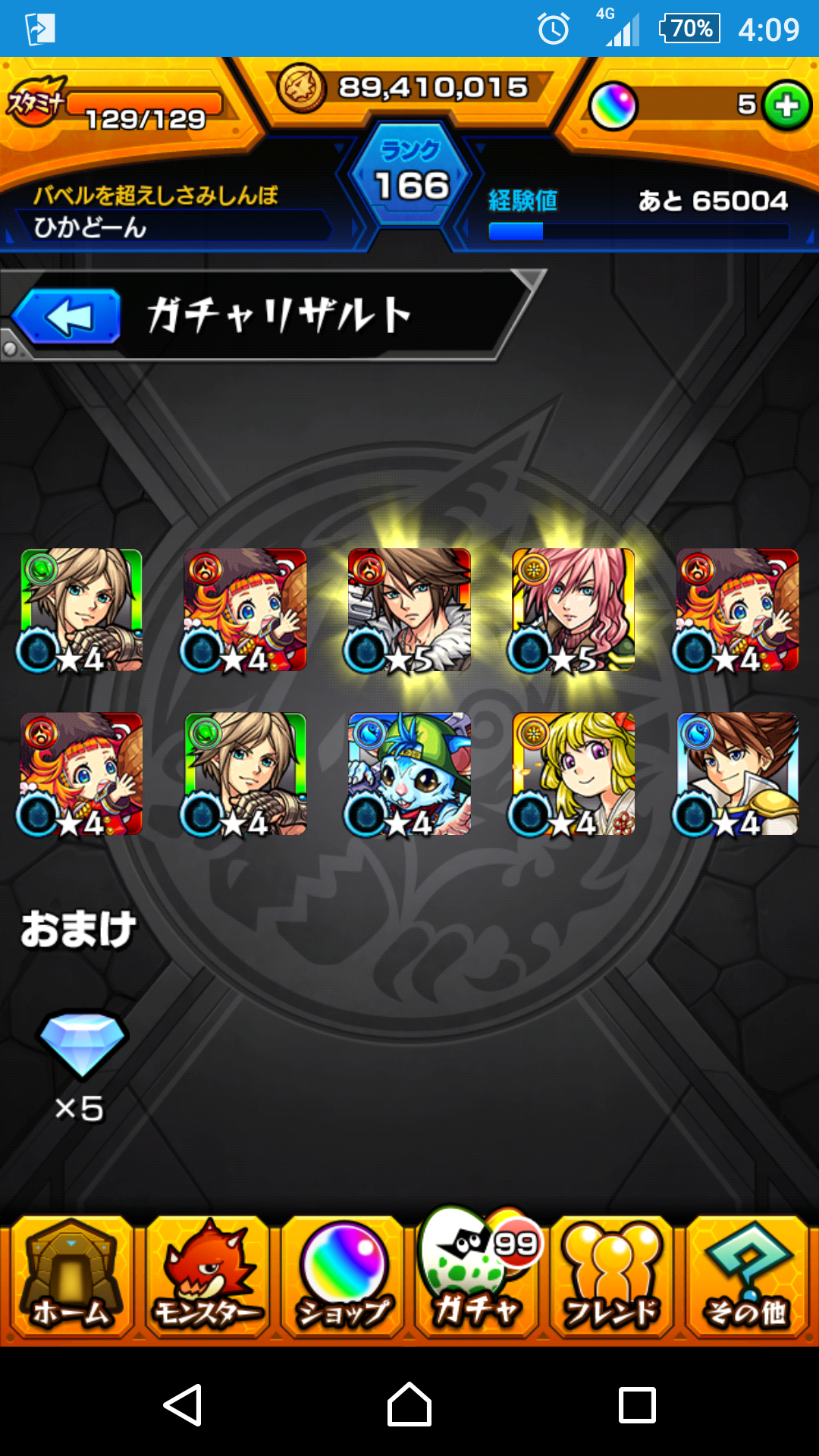Tap the Android home button
Viewport: 819px width, 1456px height.
[x=409, y=1404]
